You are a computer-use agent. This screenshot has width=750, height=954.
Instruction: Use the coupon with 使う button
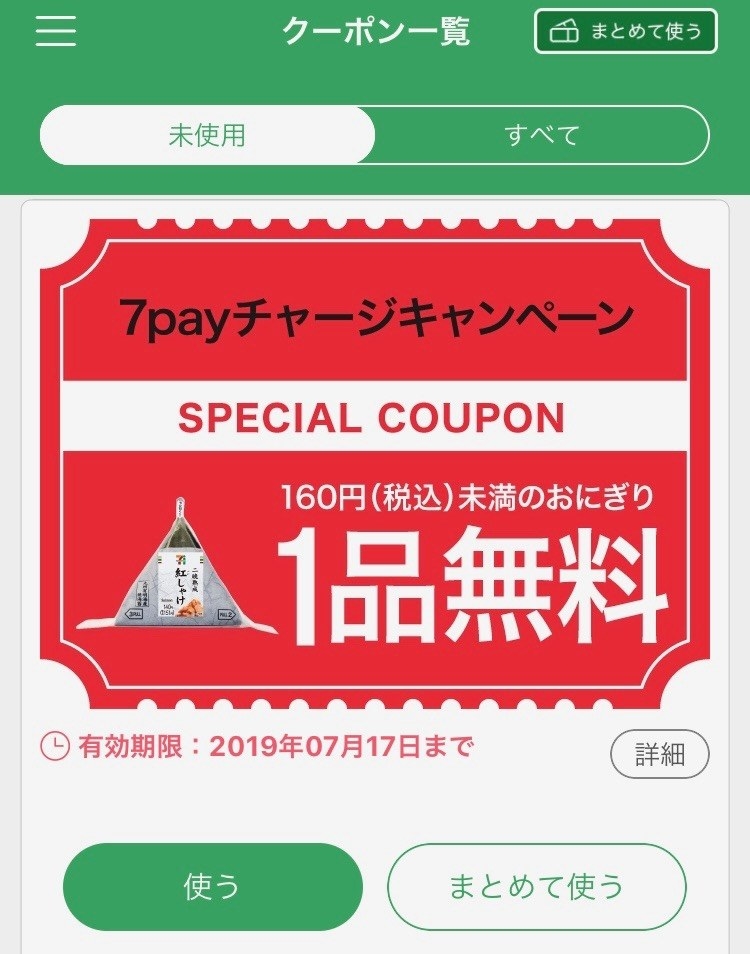click(212, 887)
